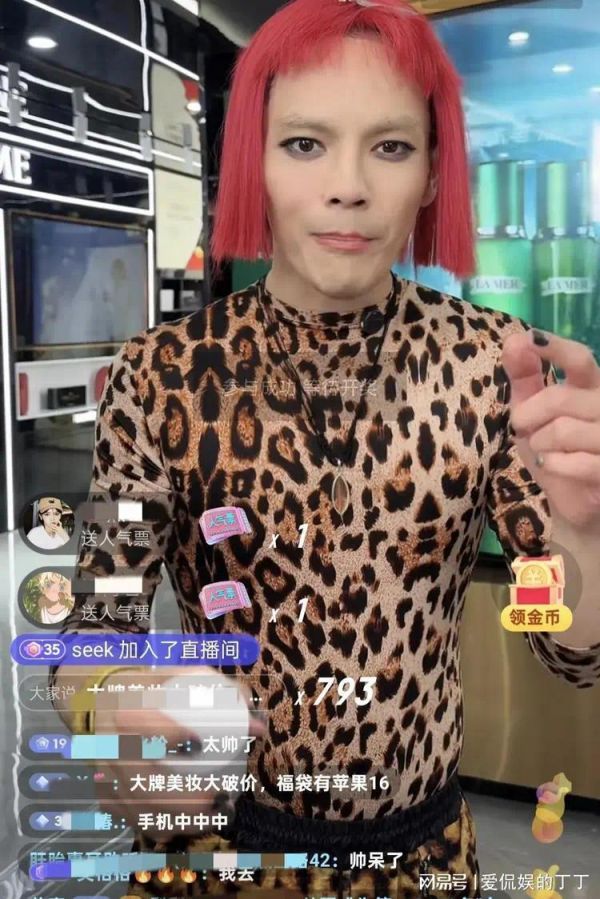Open the second gift sender's avatar
The height and width of the screenshot is (899, 600).
pos(47,597)
